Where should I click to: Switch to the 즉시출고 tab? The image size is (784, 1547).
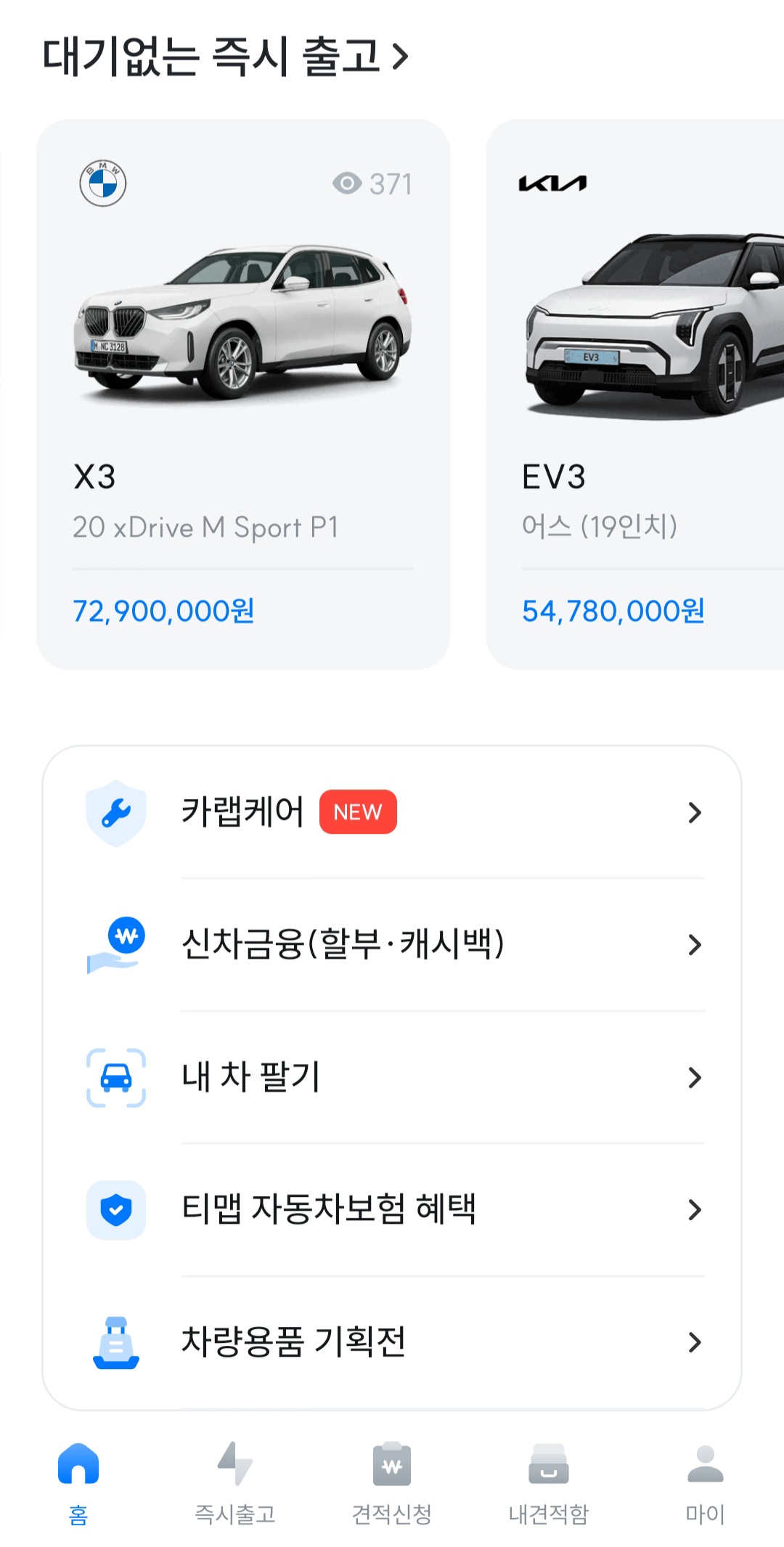click(x=235, y=1483)
